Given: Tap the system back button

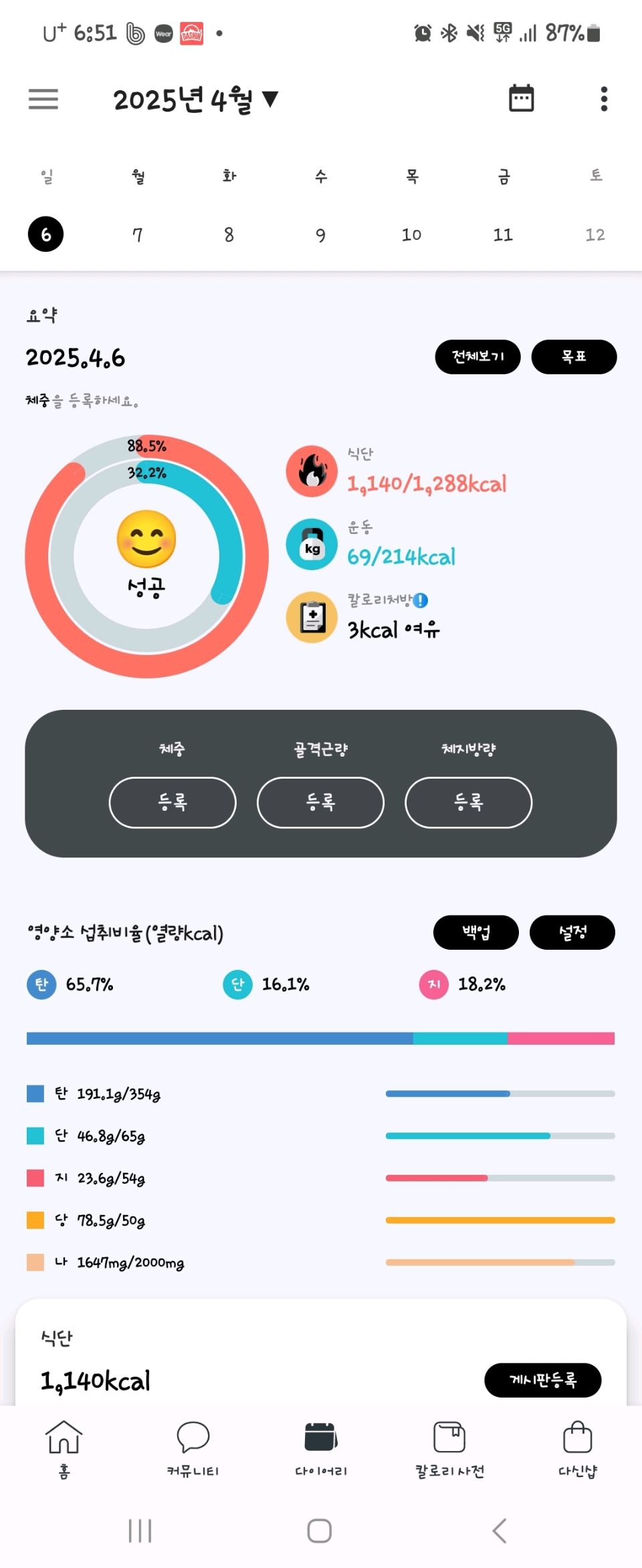Looking at the screenshot, I should [499, 1531].
